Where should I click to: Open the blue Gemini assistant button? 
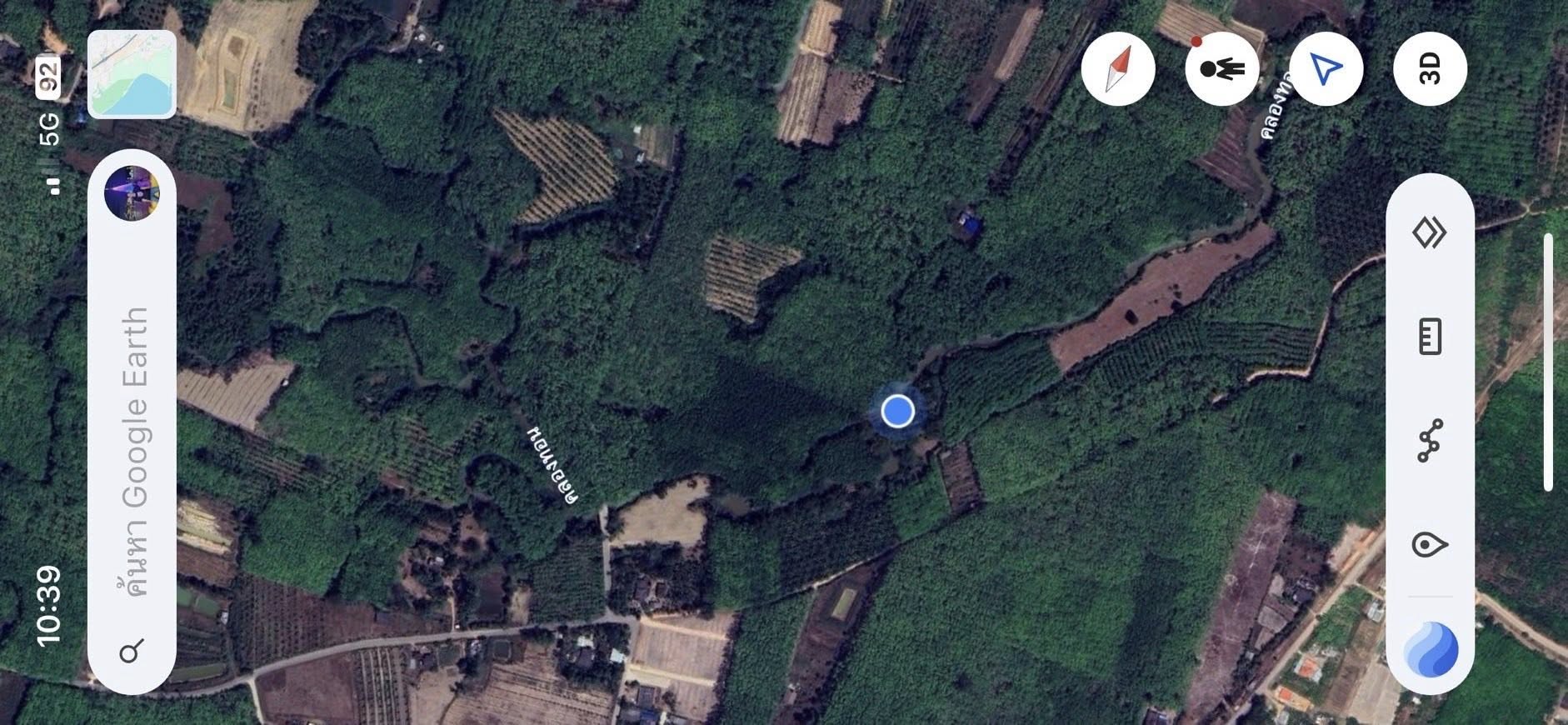pos(1430,650)
